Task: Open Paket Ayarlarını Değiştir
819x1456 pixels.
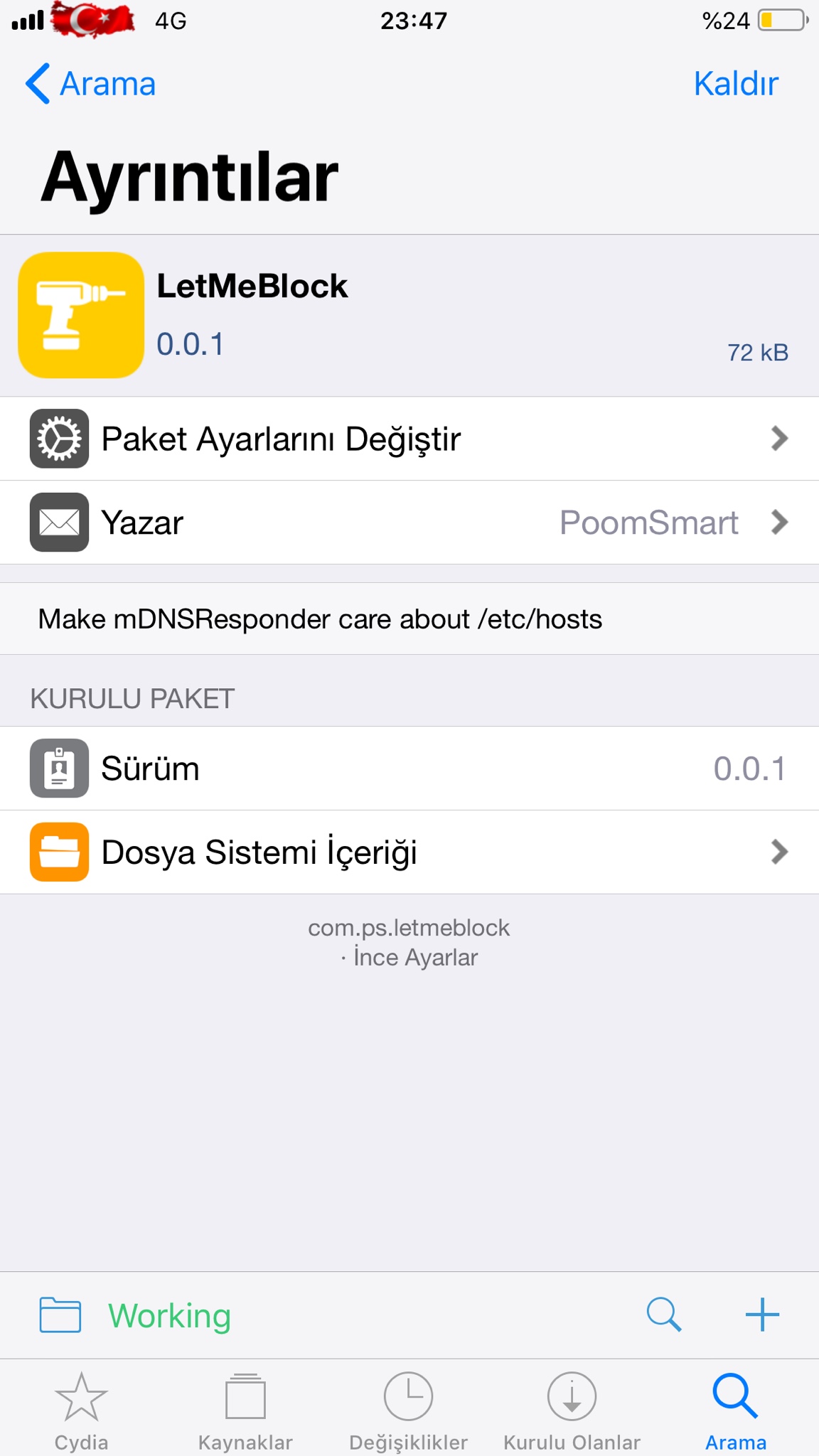Action: tap(409, 439)
